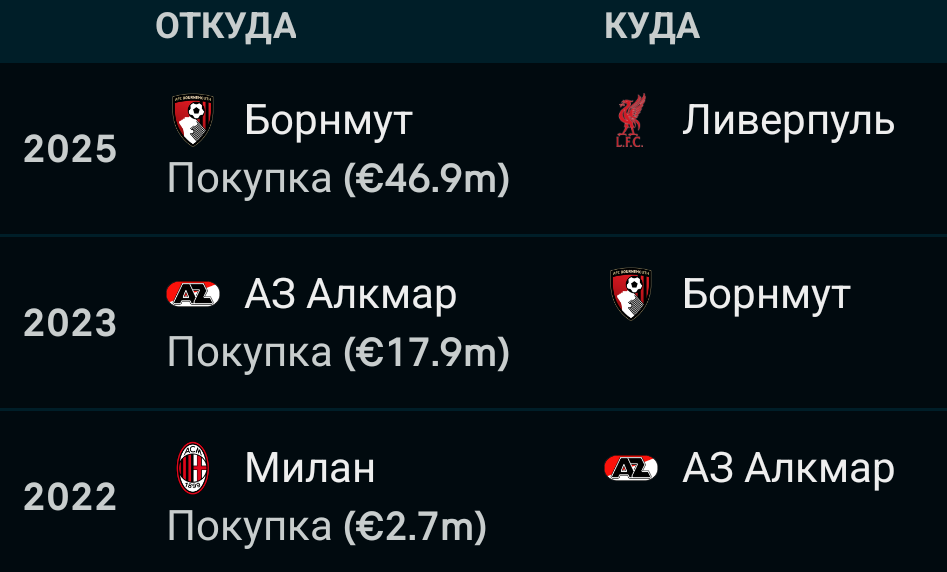Open Ливерпуль club from the 2025 transfer
This screenshot has width=947, height=572.
tap(788, 122)
